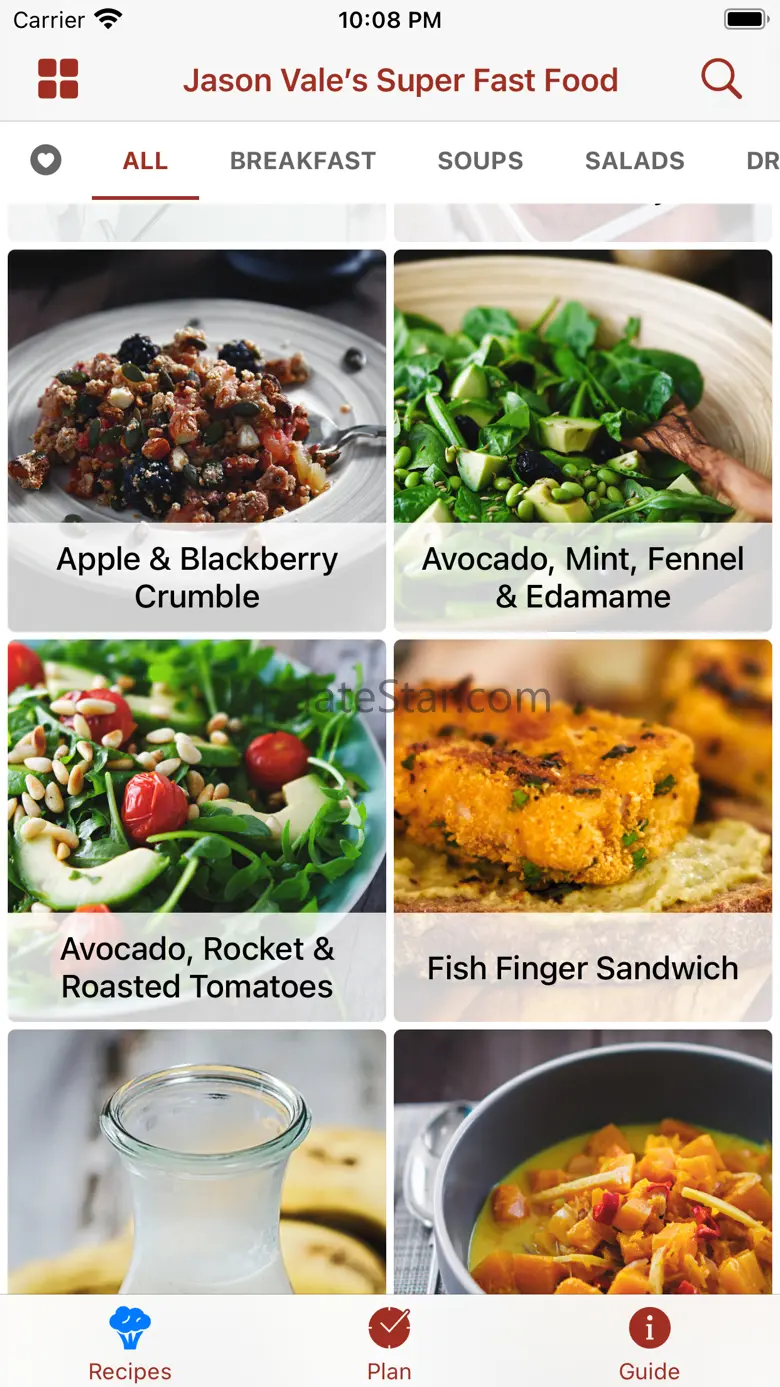This screenshot has width=780, height=1387.
Task: Open the Fish Finger Sandwich recipe
Action: click(x=583, y=830)
